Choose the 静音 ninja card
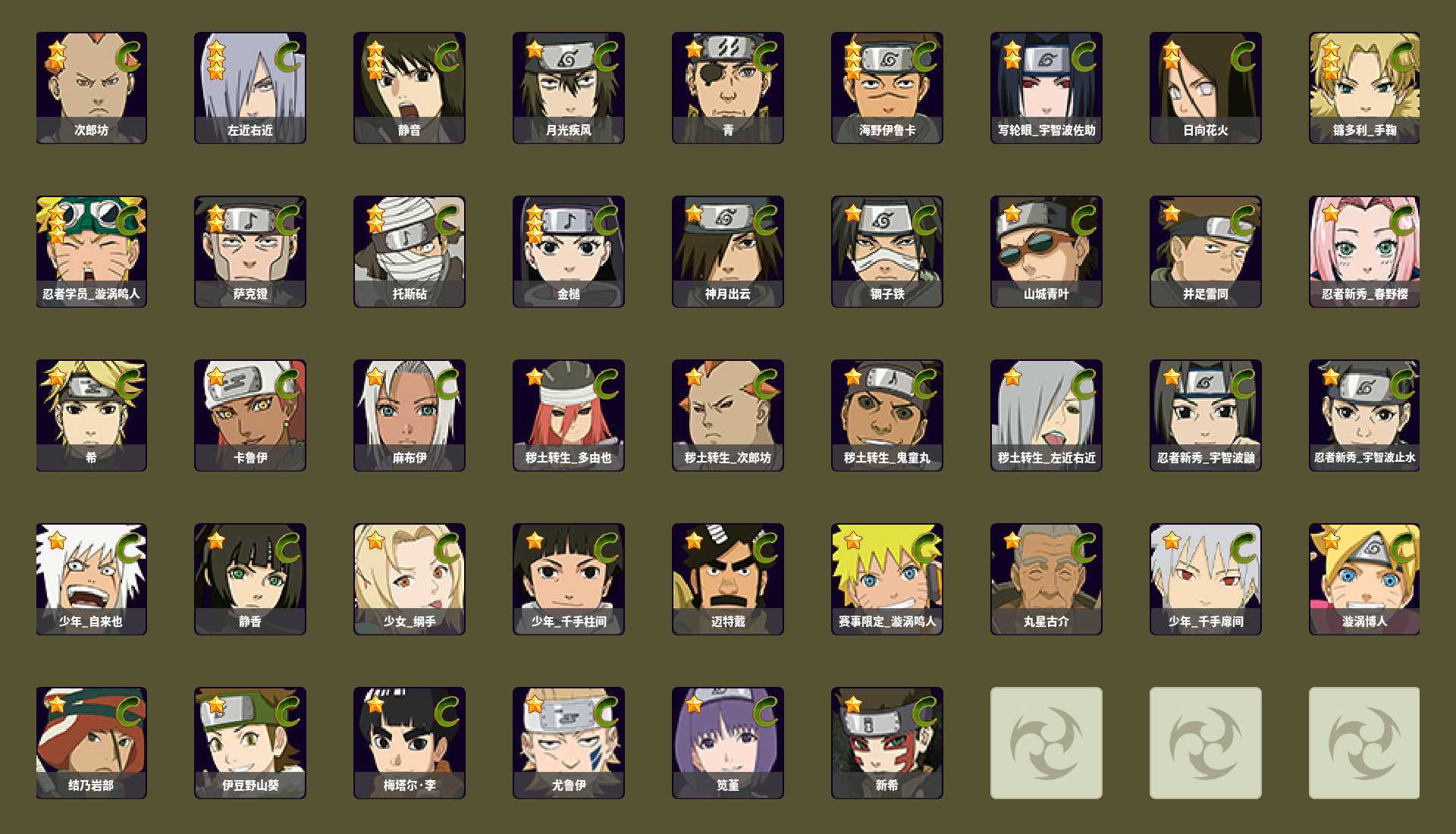This screenshot has width=1456, height=834. 409,87
